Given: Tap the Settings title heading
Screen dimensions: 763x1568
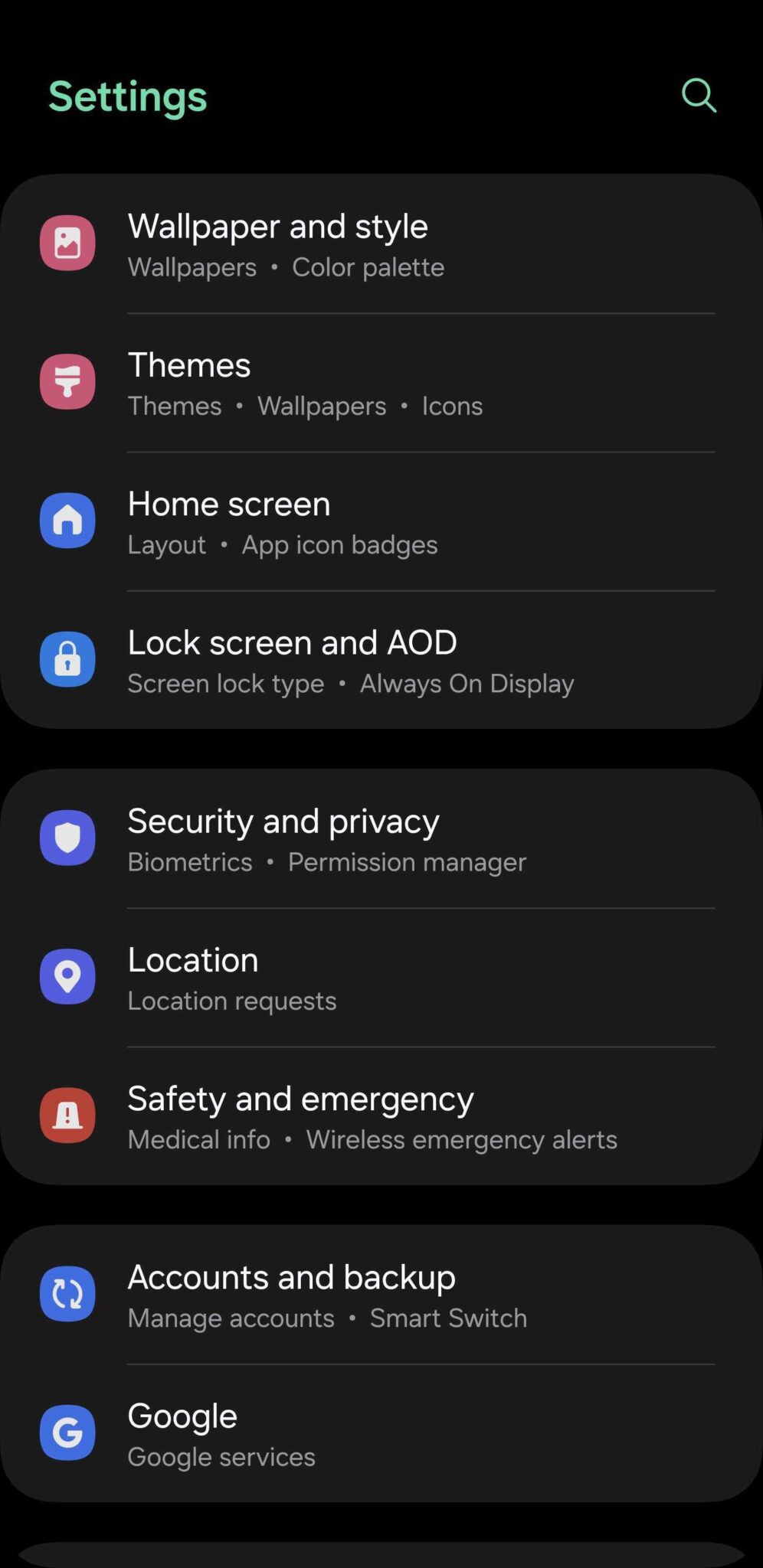Looking at the screenshot, I should pos(127,96).
